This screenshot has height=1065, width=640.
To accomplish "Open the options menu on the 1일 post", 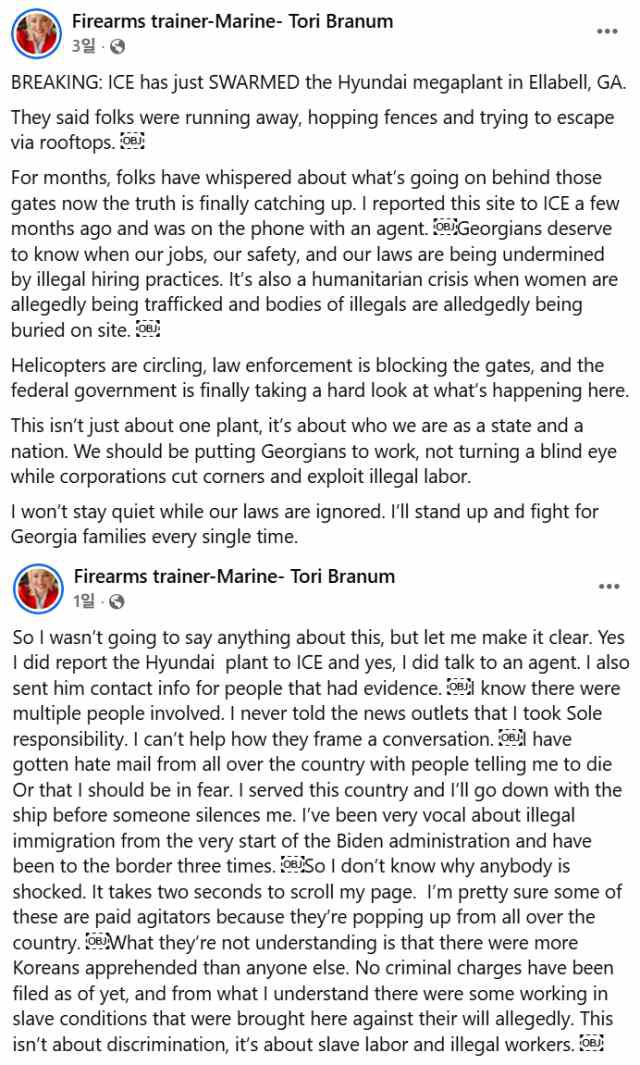I will coord(607,586).
